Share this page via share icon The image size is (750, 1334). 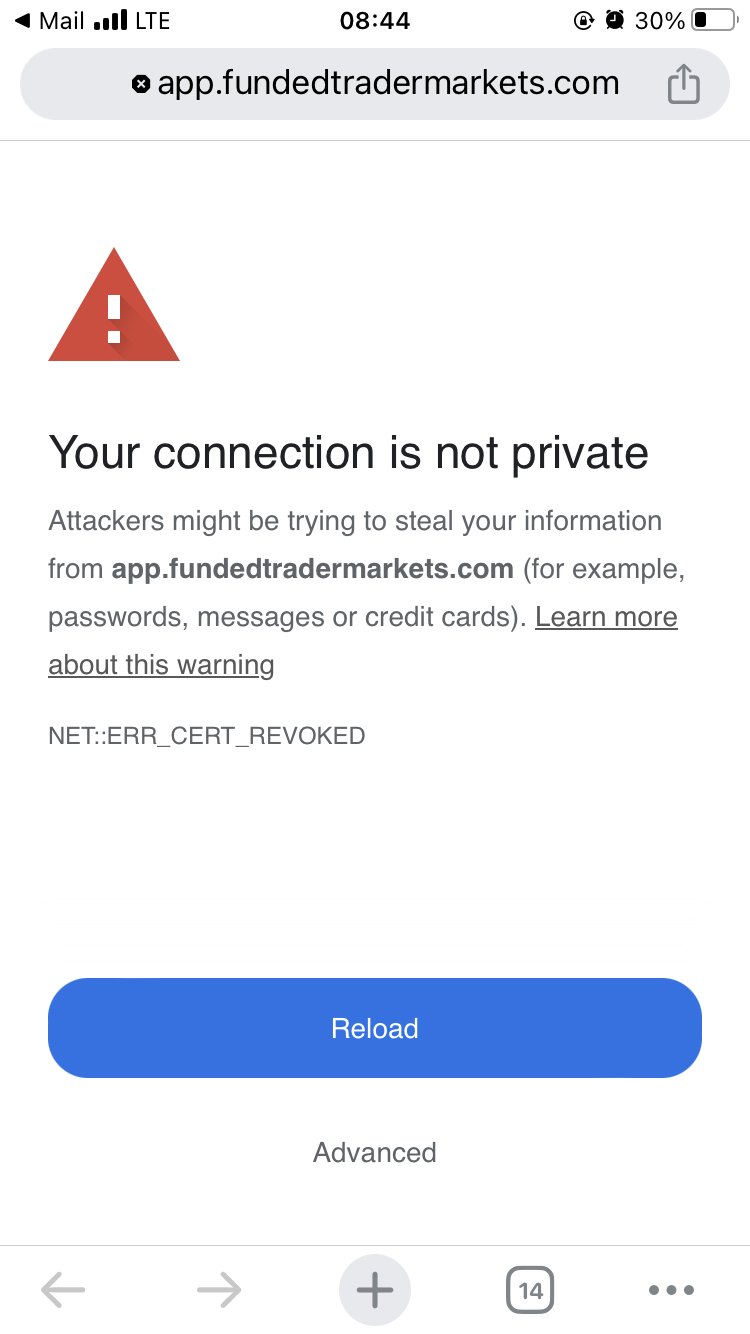[x=683, y=84]
